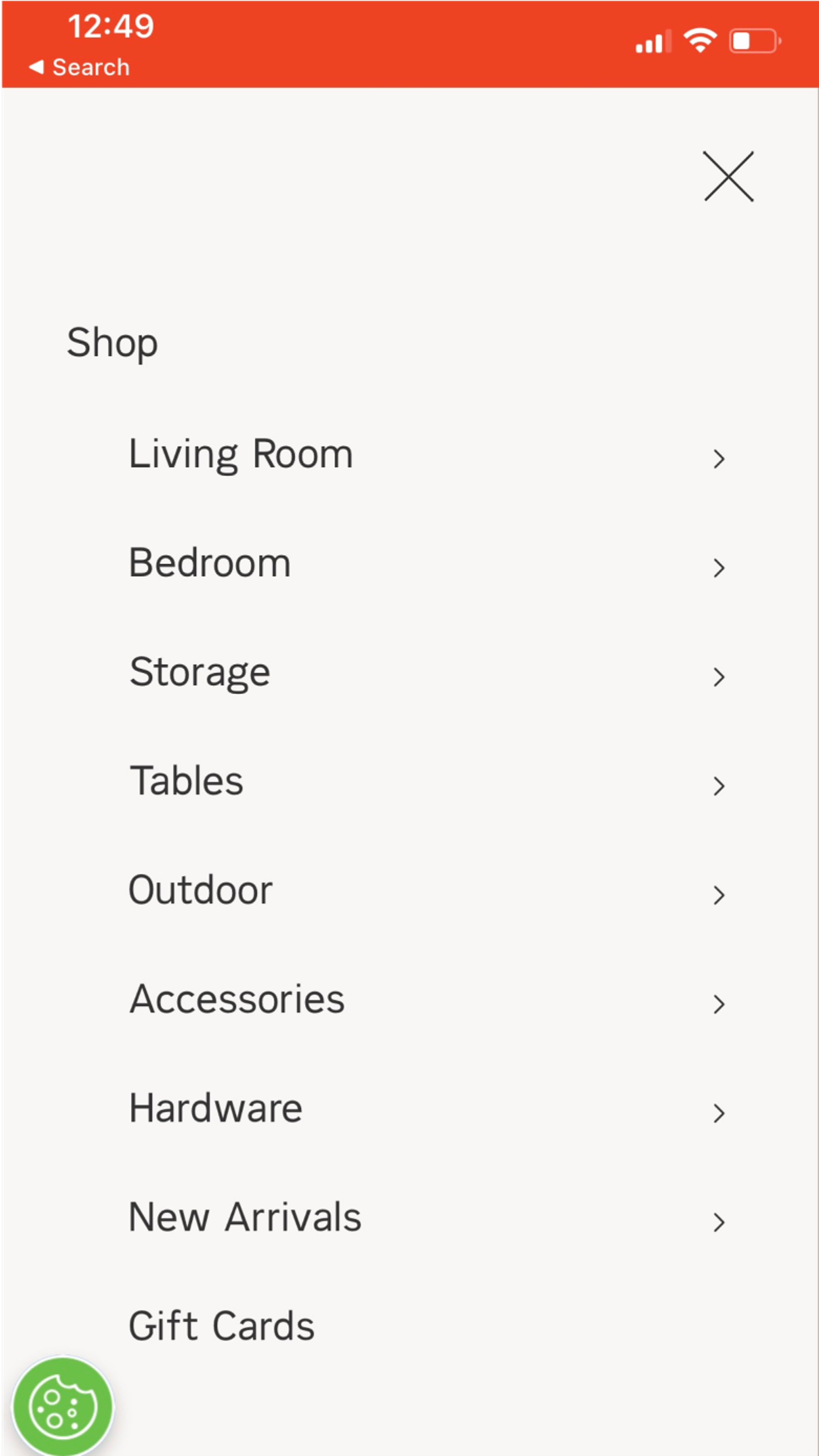The height and width of the screenshot is (1456, 819).
Task: Expand the Bedroom category chevron
Action: (x=718, y=567)
